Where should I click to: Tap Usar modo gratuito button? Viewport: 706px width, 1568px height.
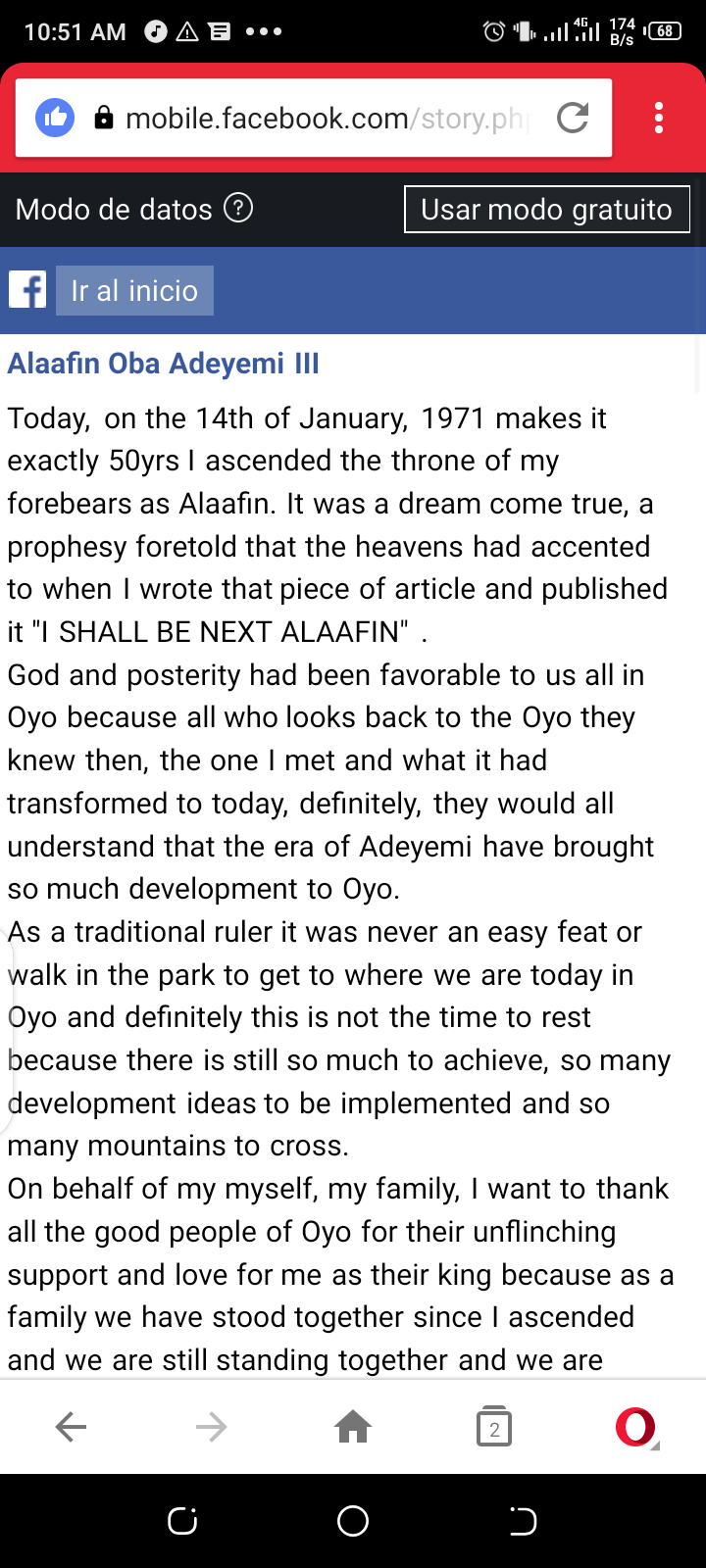click(547, 210)
